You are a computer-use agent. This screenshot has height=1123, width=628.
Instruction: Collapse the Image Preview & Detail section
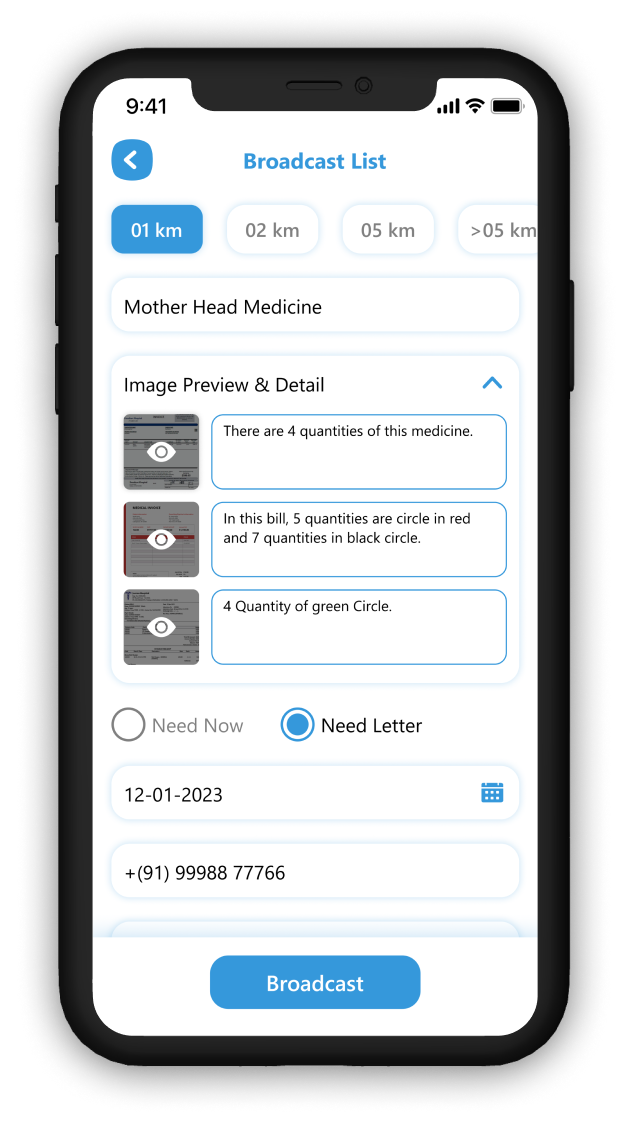(492, 383)
